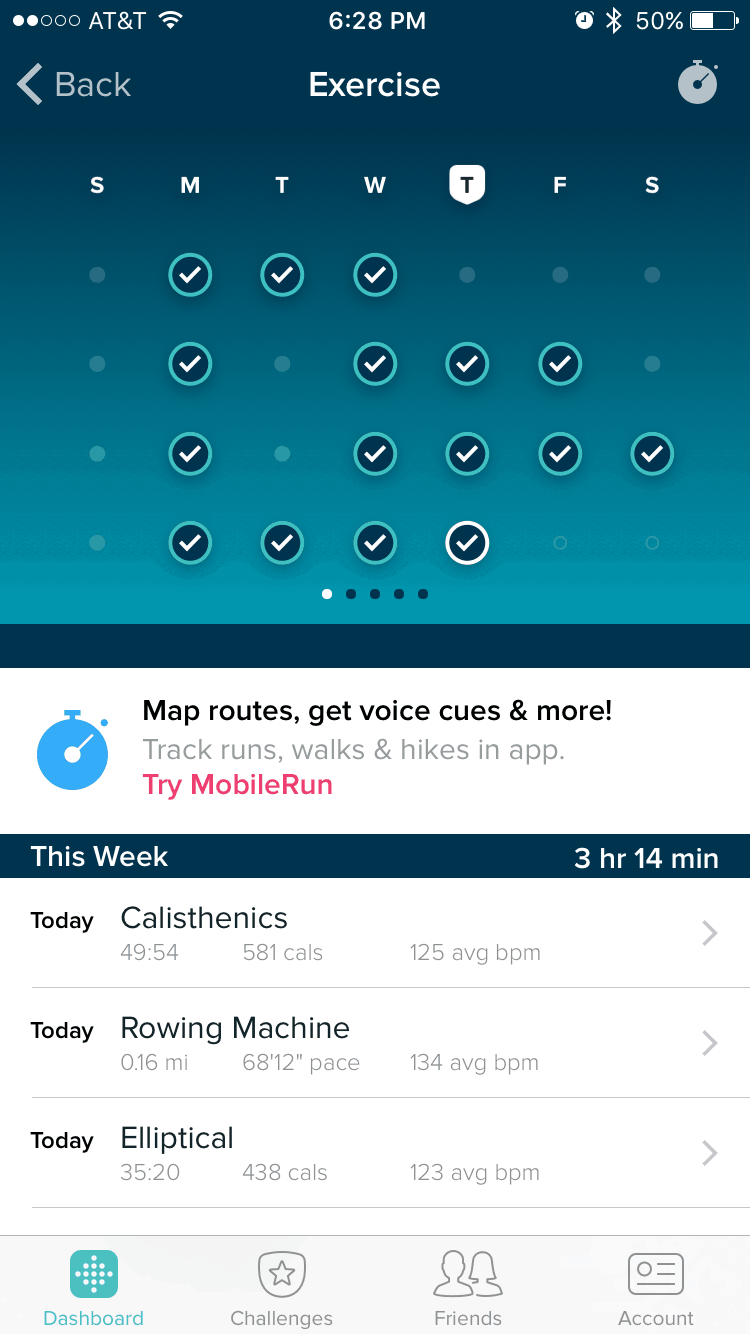This screenshot has height=1334, width=750.
Task: Select Saturday's checkmark in the third week
Action: [x=652, y=454]
